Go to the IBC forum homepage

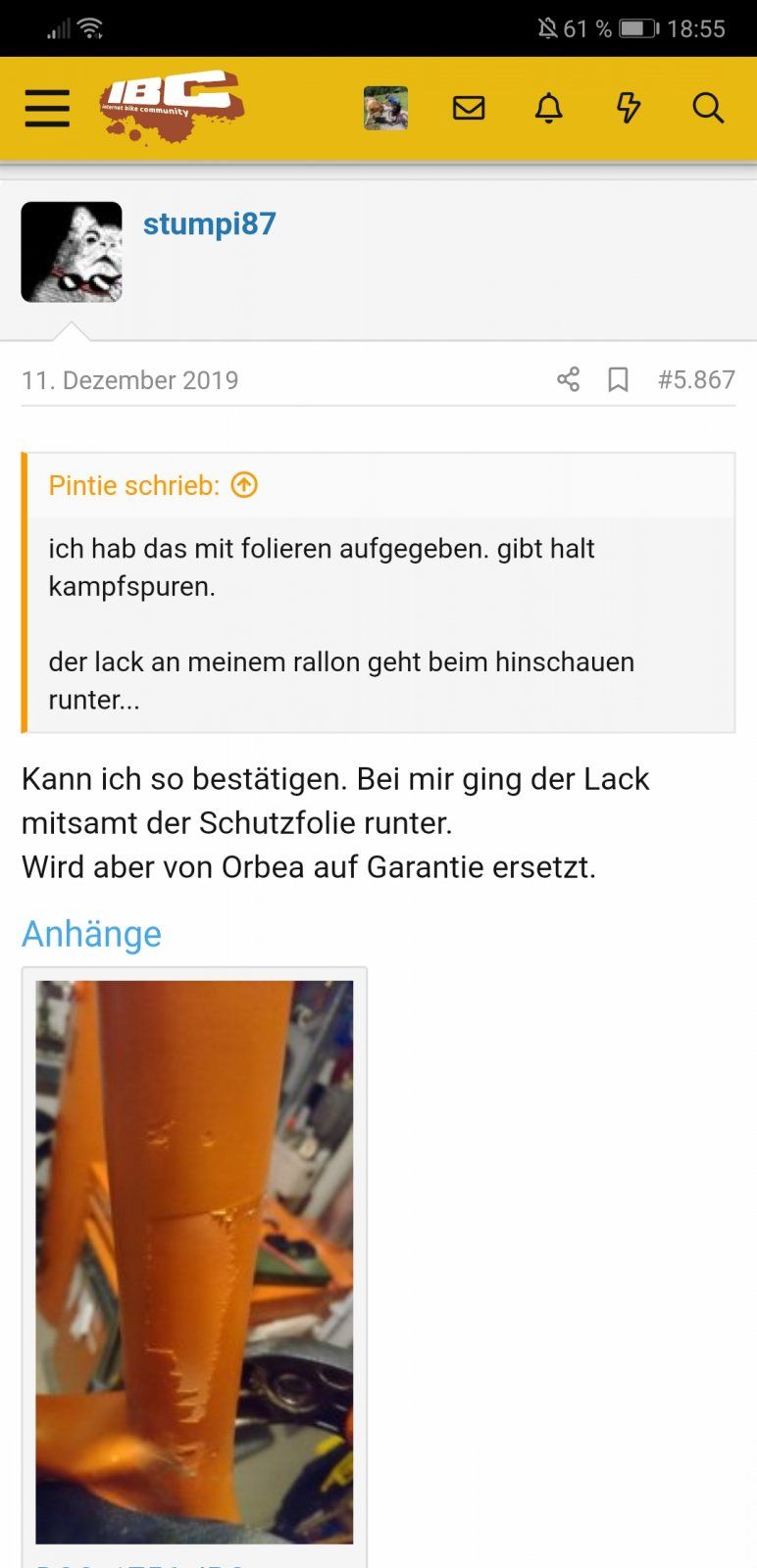coord(172,106)
